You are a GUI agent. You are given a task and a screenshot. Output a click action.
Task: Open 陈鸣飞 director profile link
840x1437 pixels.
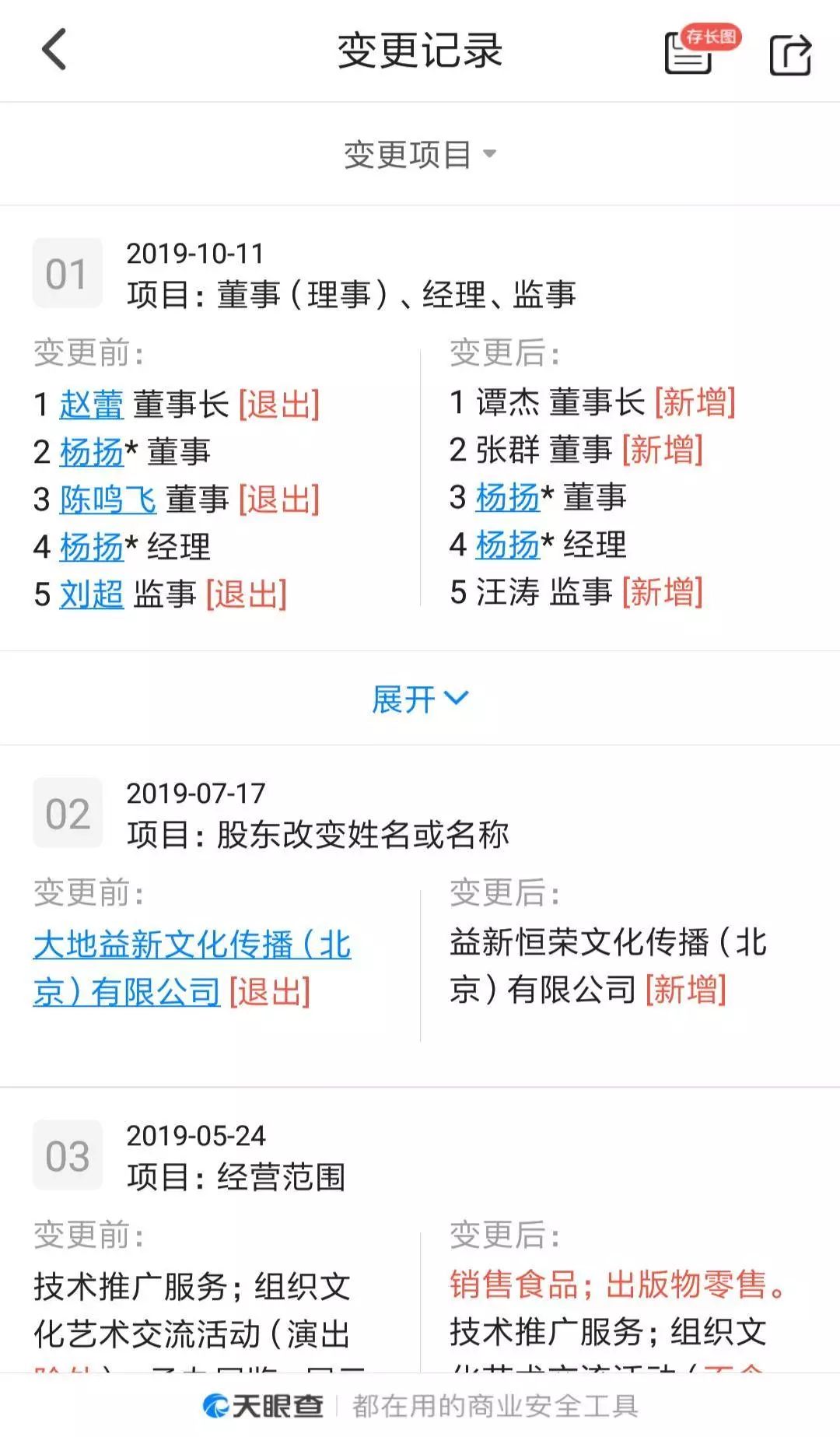107,499
